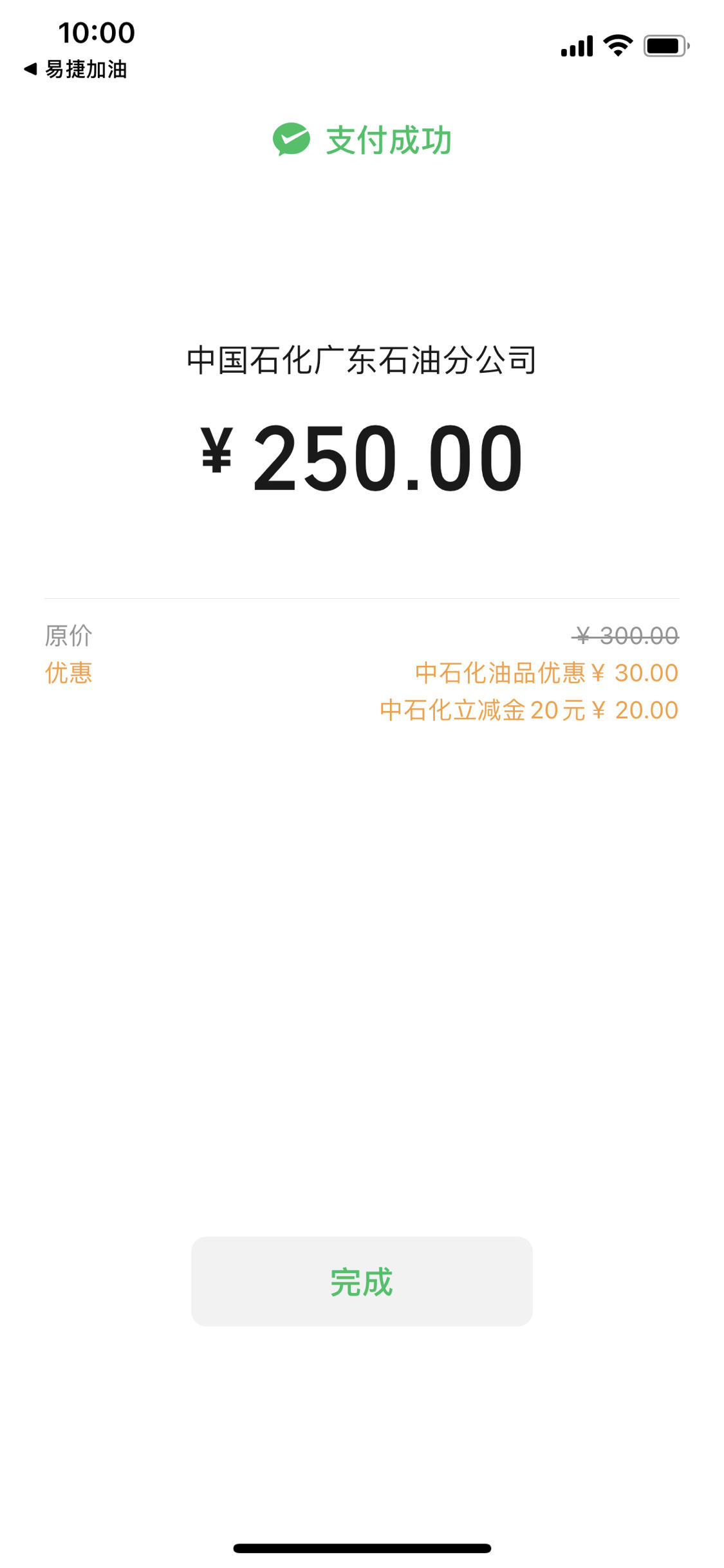Screen dimensions: 724x1568
Task: Return to 易捷加油 app via back link
Action: pos(75,69)
